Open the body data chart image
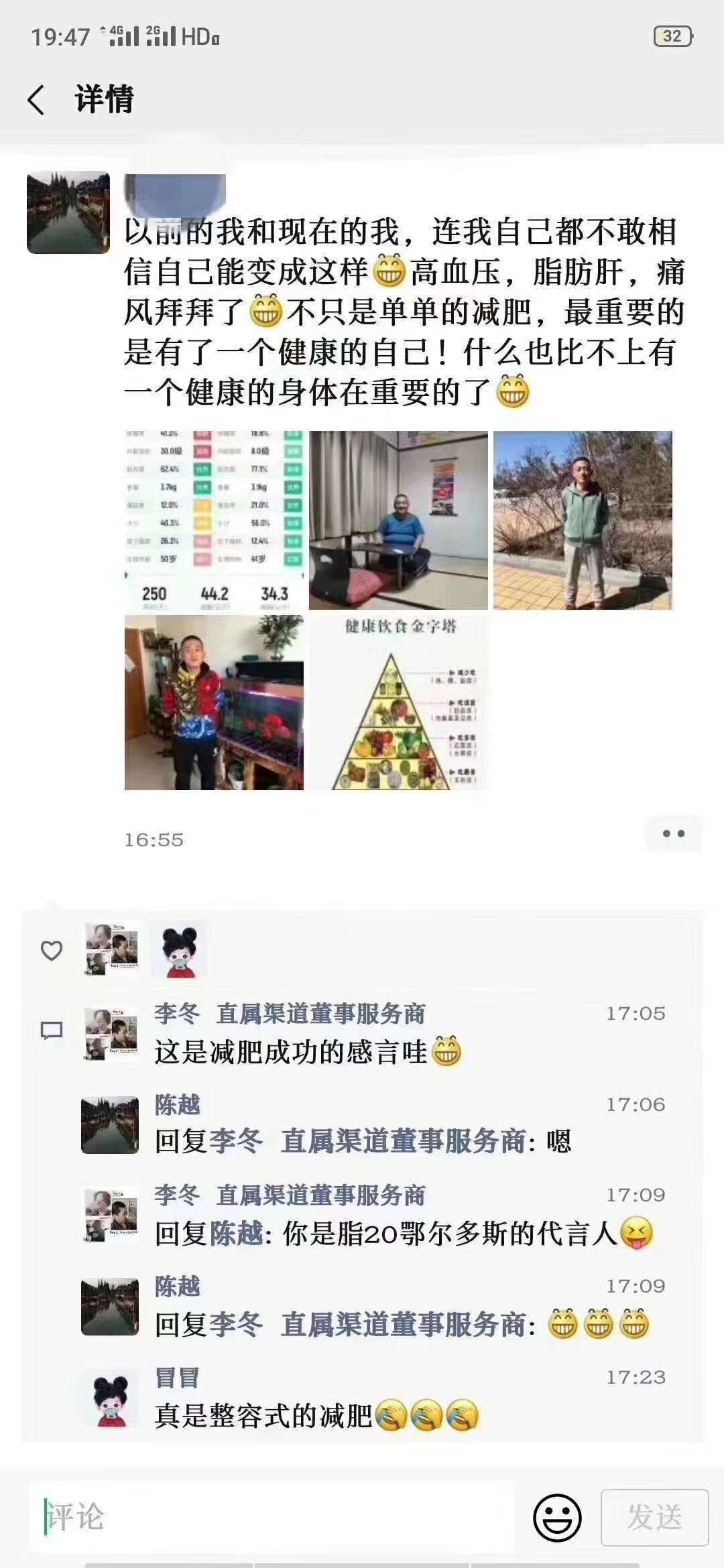Image resolution: width=724 pixels, height=1568 pixels. click(x=214, y=520)
